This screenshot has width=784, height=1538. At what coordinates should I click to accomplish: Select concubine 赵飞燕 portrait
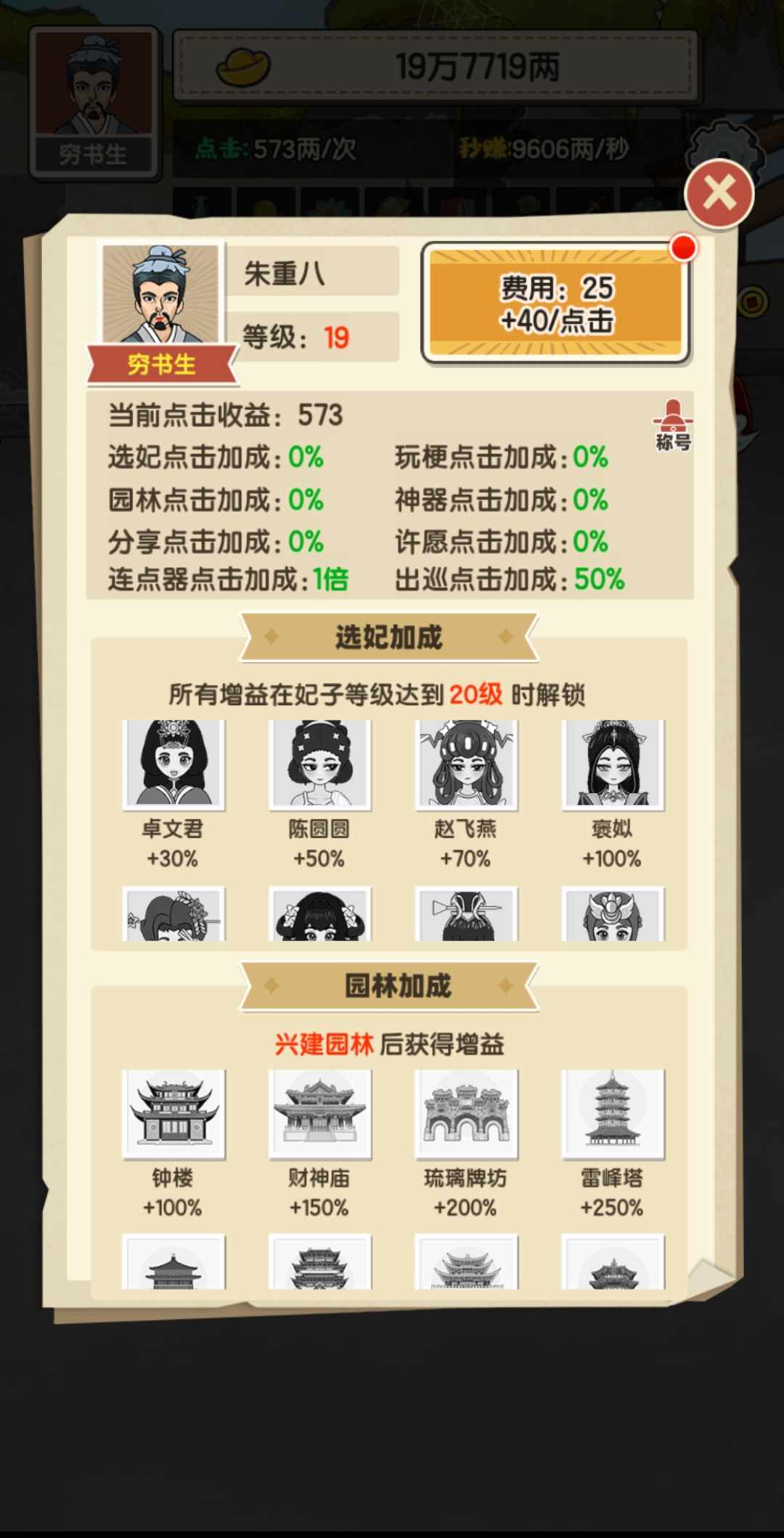(467, 765)
